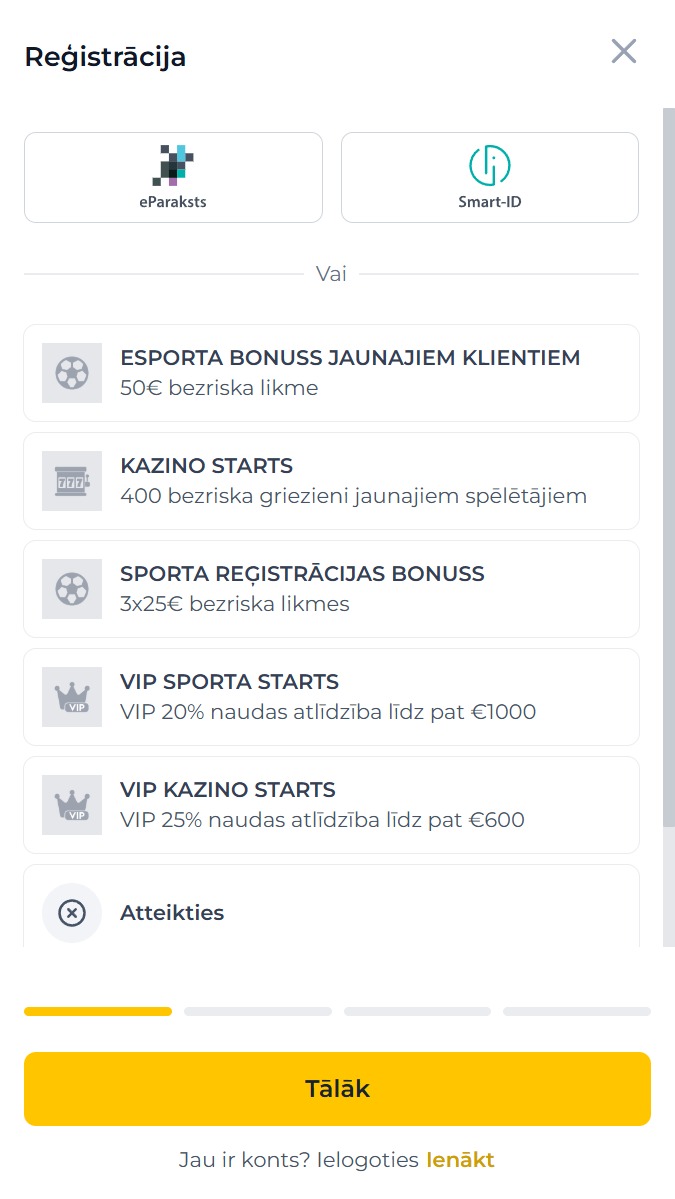Register using Smart-ID

pyautogui.click(x=490, y=177)
